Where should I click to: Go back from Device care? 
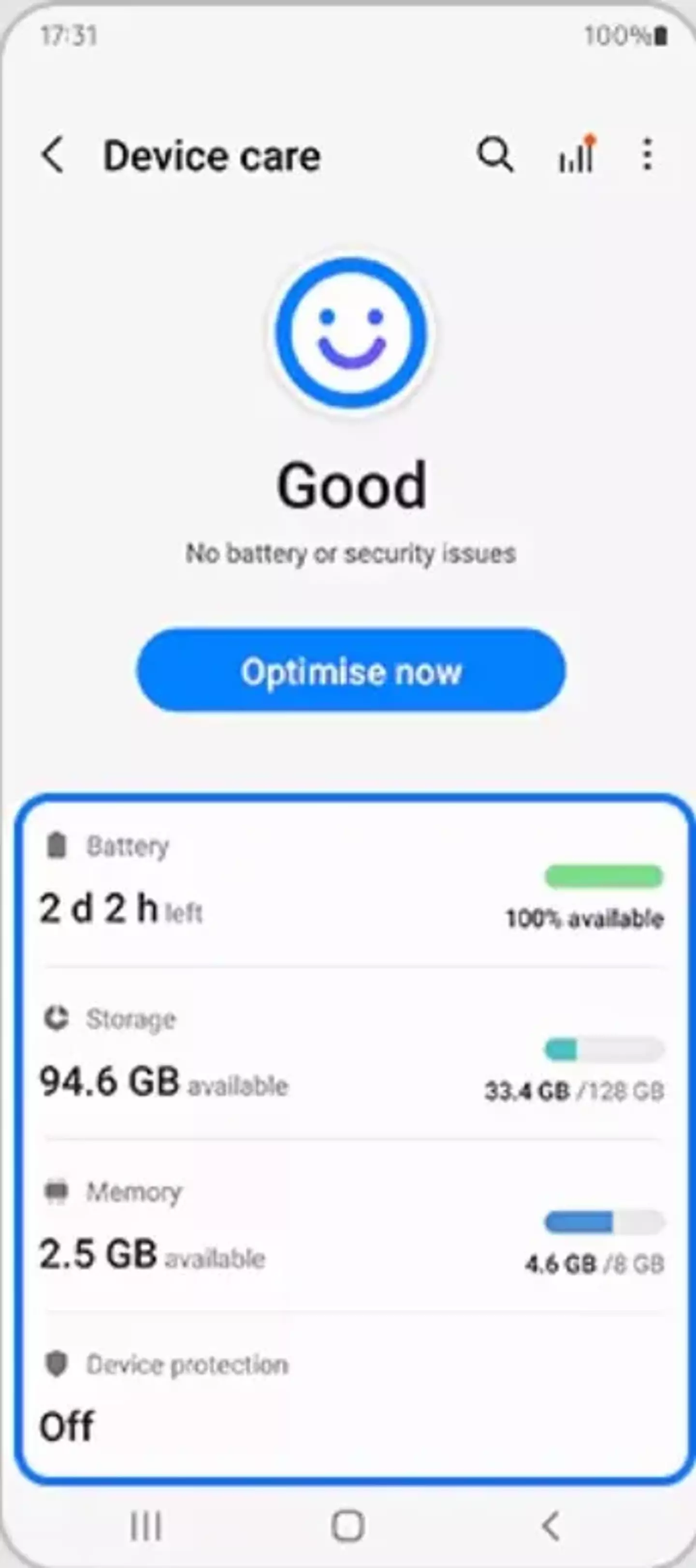click(54, 155)
